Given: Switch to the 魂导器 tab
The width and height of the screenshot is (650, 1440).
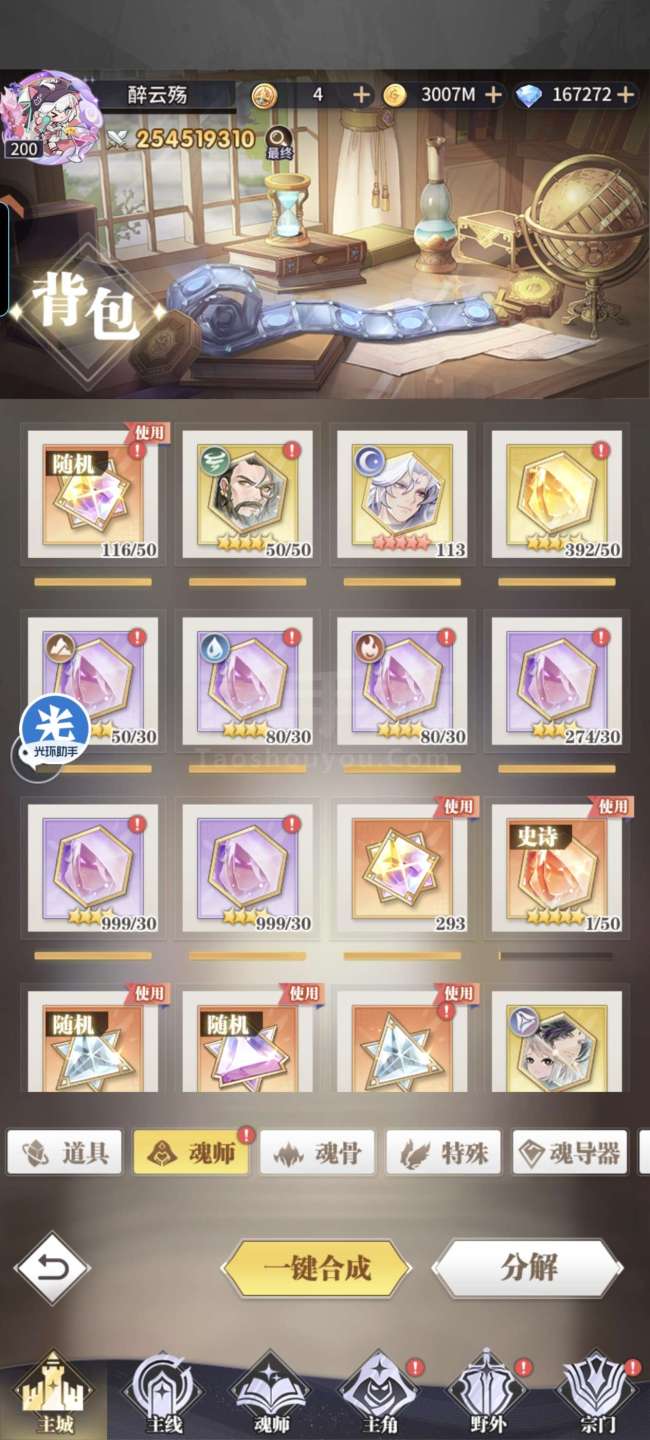Looking at the screenshot, I should coord(570,1153).
